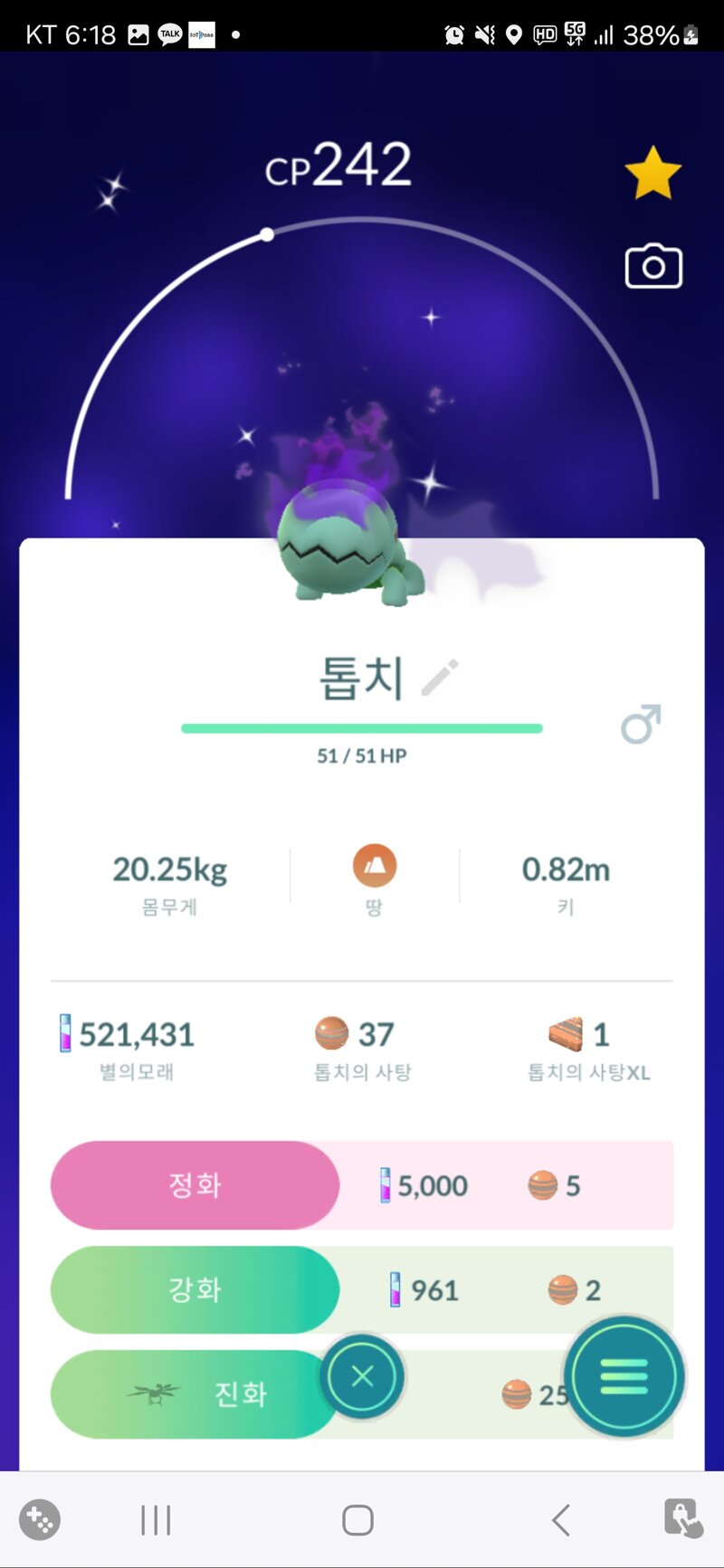Image resolution: width=724 pixels, height=1568 pixels.
Task: Open the AR camera for 톱치
Action: point(653,266)
